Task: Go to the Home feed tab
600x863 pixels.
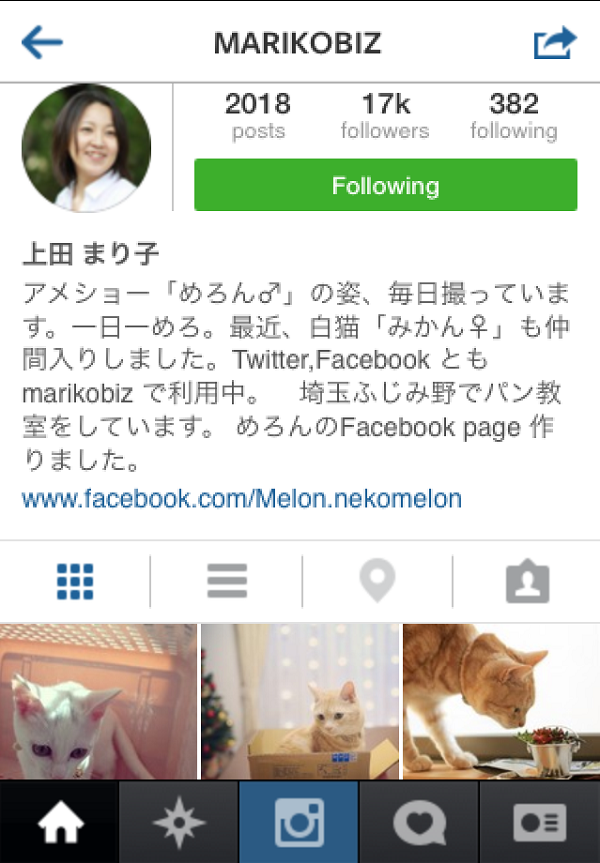Action: 60,823
